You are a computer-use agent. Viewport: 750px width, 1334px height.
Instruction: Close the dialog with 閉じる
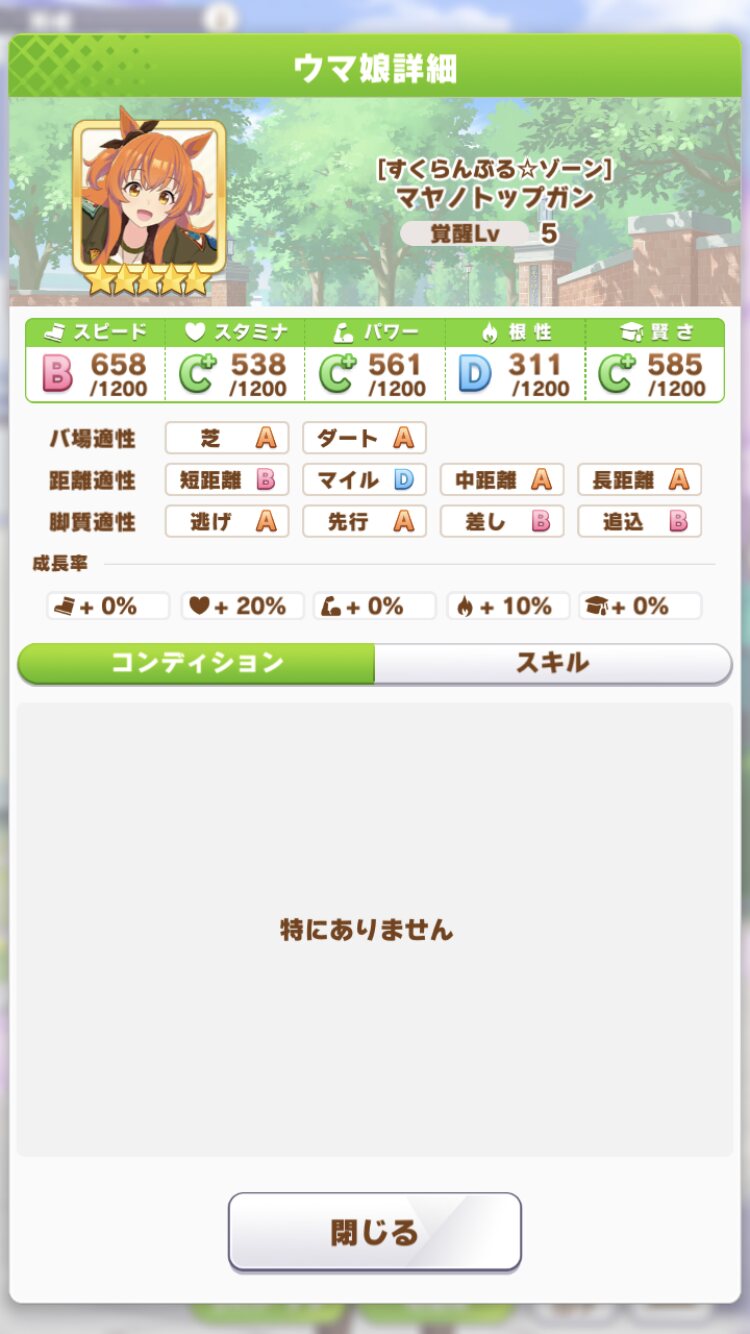(x=375, y=1232)
